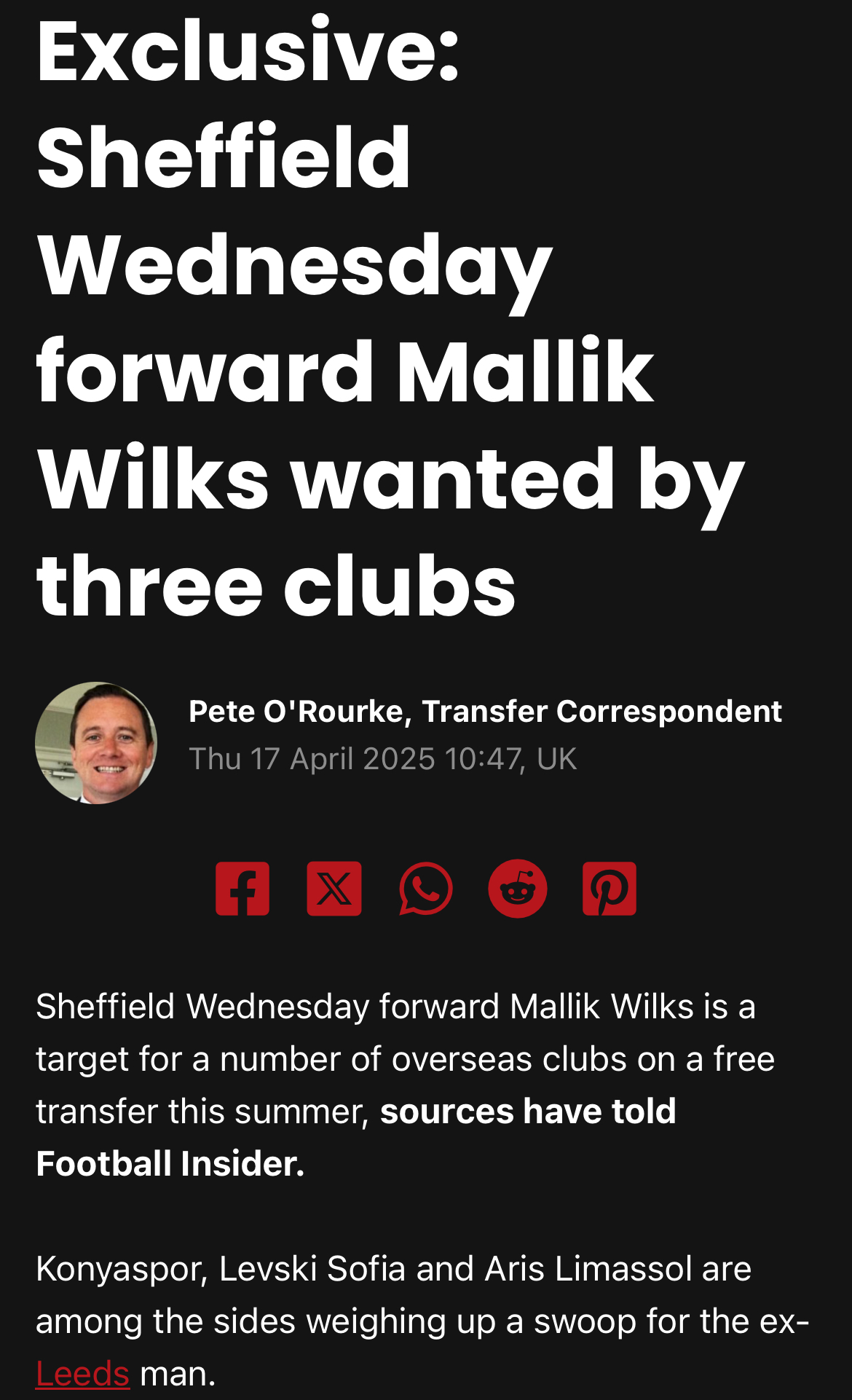Open the Leeds link in the article

coord(83,1374)
